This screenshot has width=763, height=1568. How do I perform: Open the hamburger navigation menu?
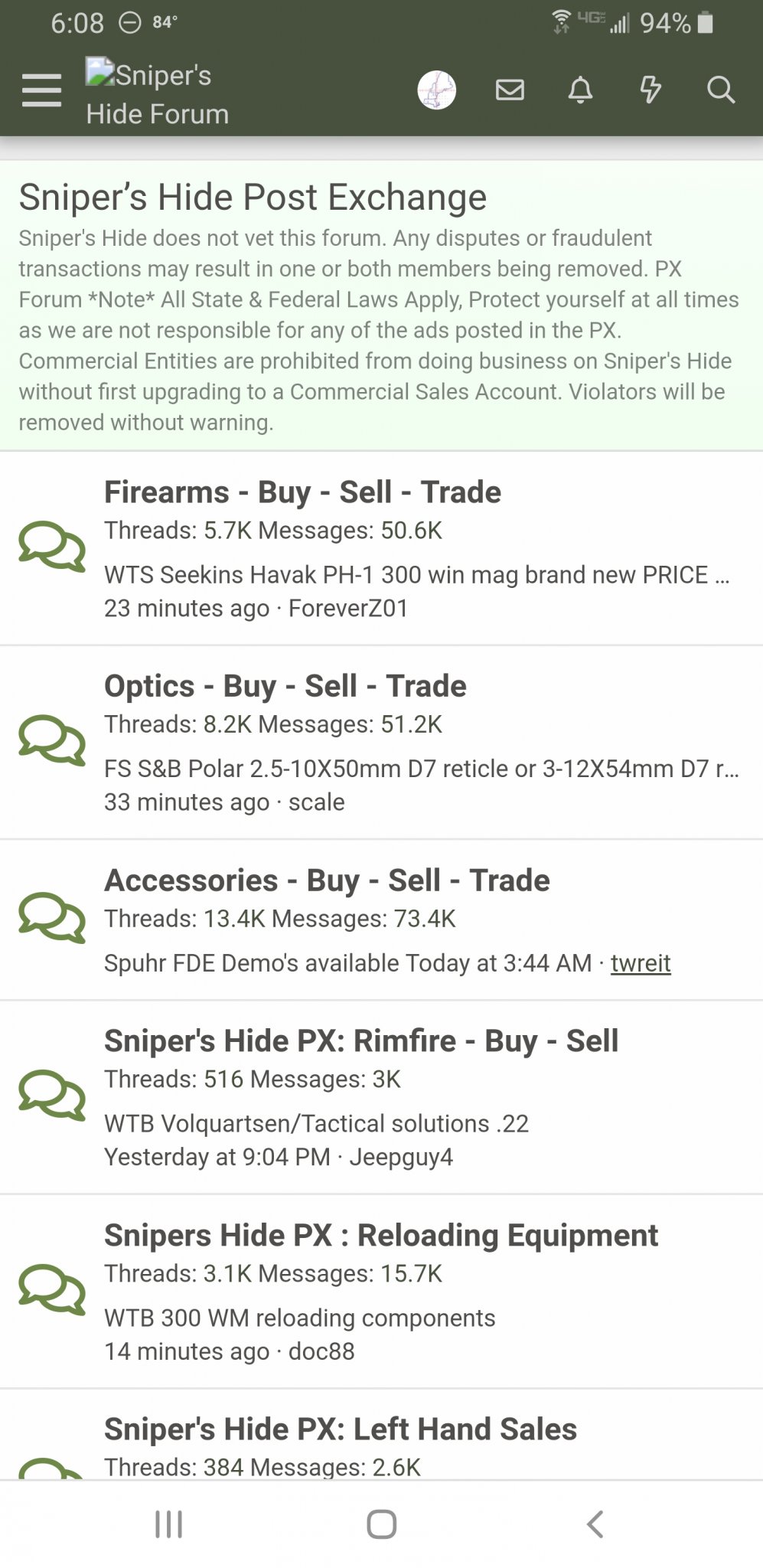click(x=41, y=90)
